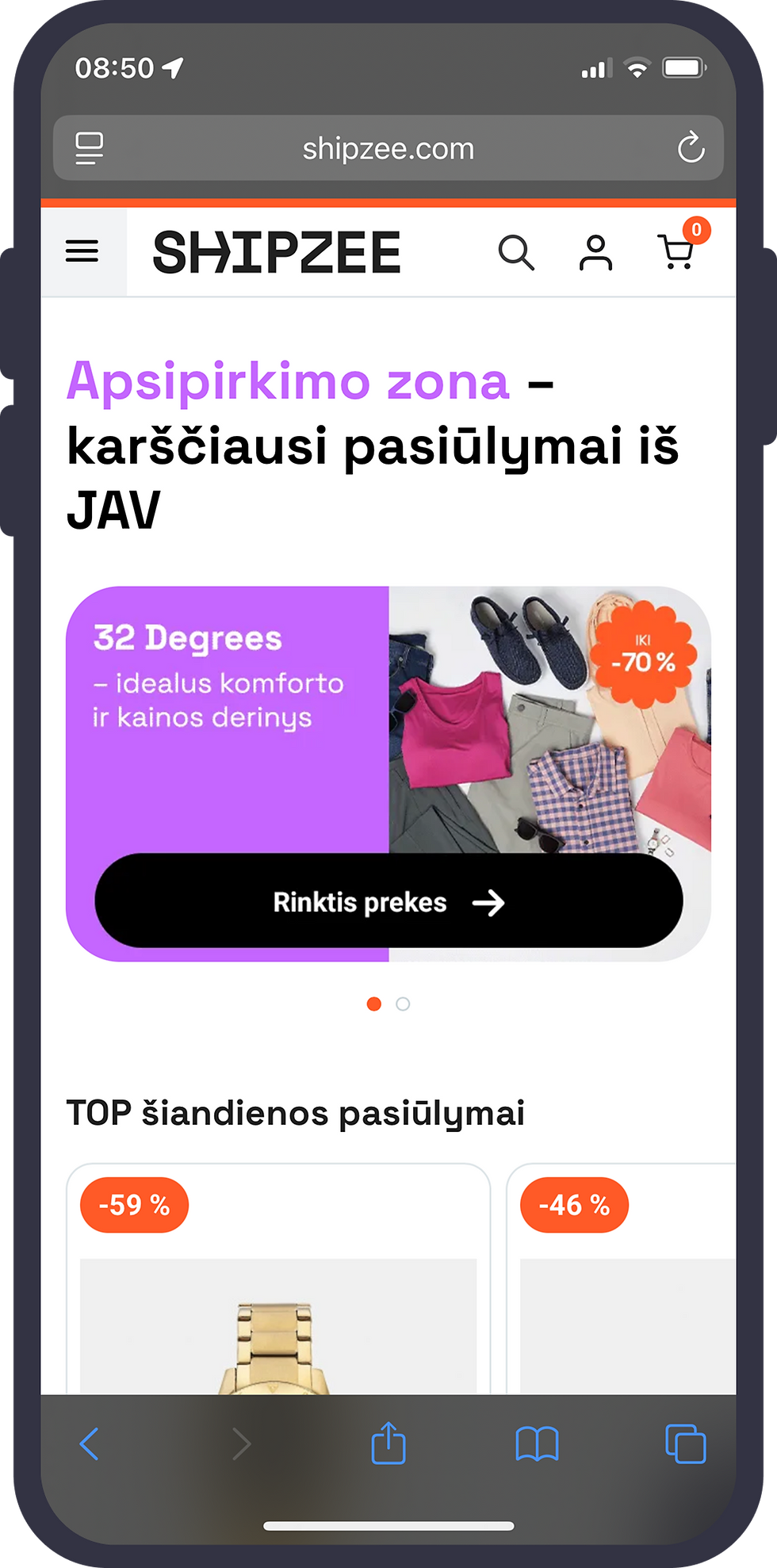The width and height of the screenshot is (777, 1568).
Task: Show open Safari tabs
Action: pyautogui.click(x=686, y=1444)
